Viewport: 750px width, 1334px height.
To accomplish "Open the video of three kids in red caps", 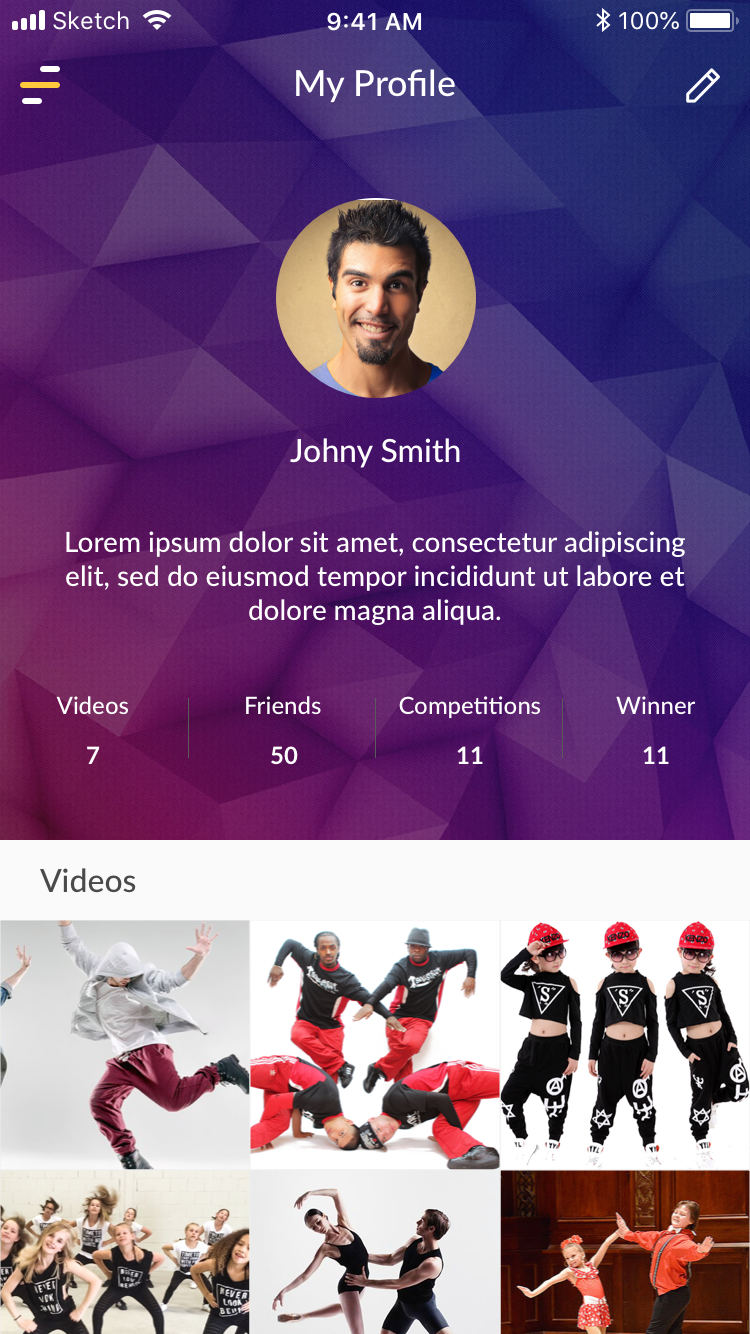I will 625,1044.
